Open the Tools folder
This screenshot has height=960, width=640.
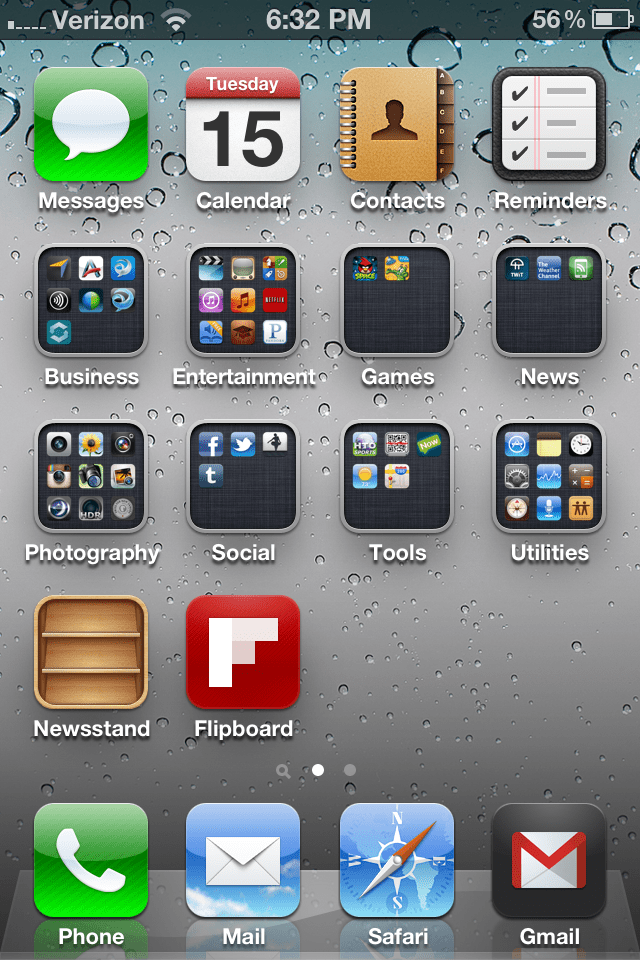[x=397, y=477]
